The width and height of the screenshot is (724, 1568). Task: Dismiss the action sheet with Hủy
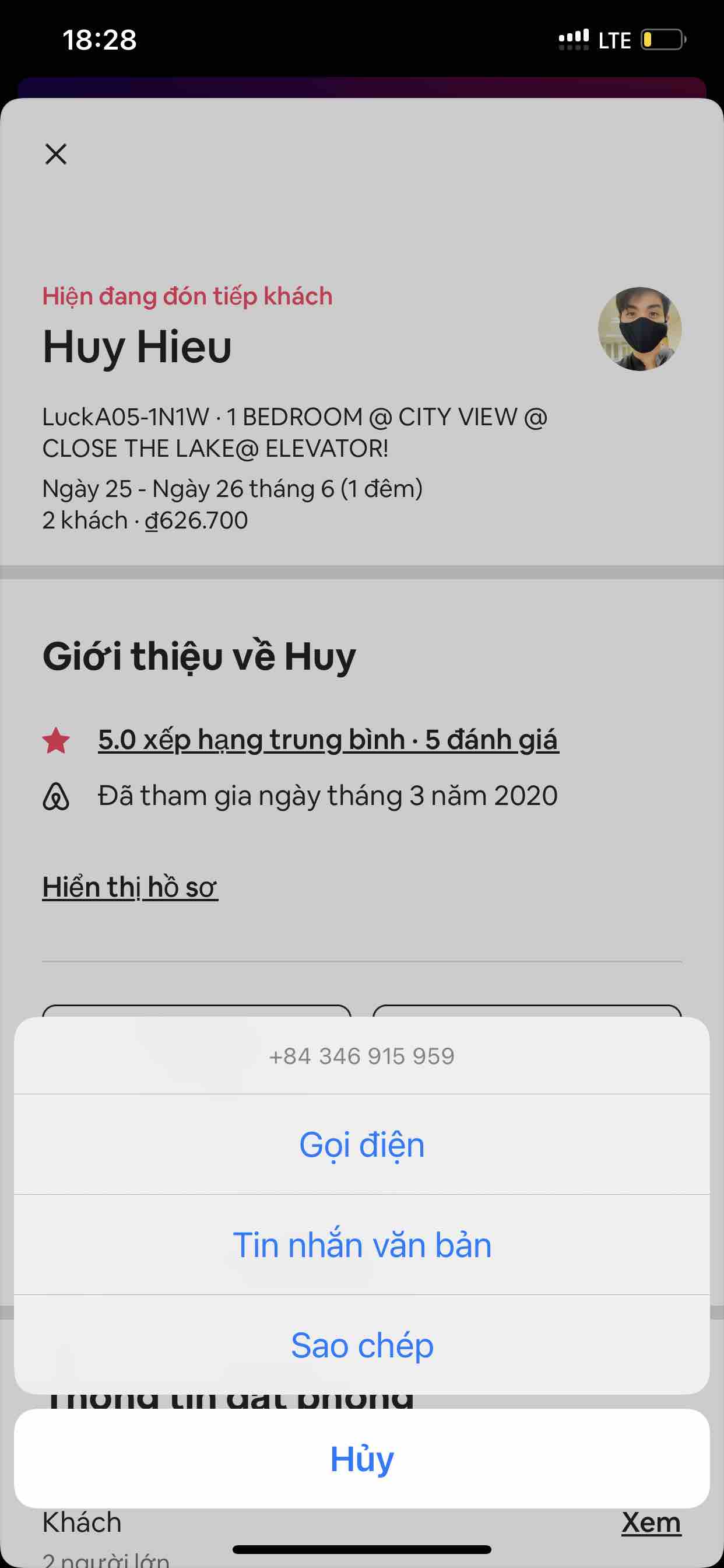point(361,1458)
